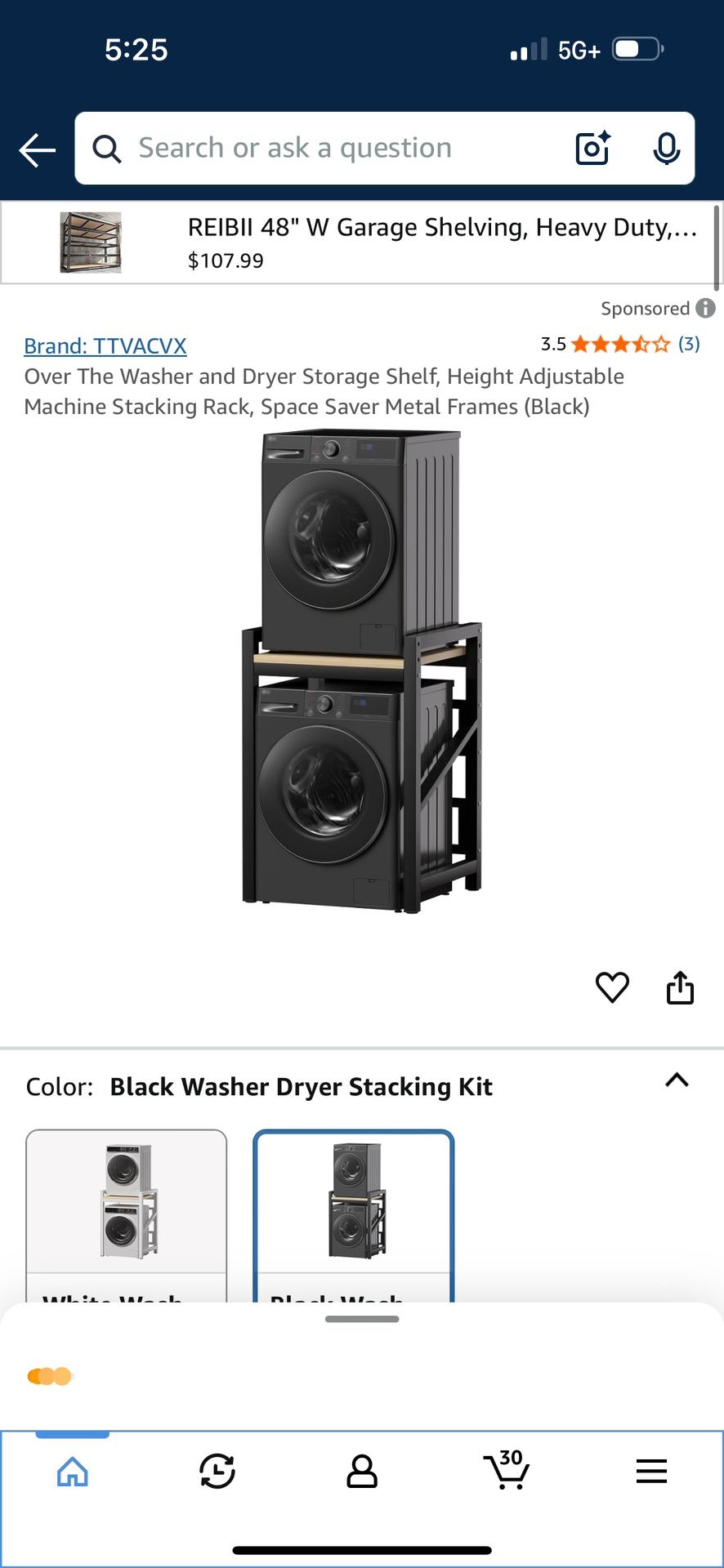Collapse the Color options section
724x1568 pixels.
pos(677,1080)
